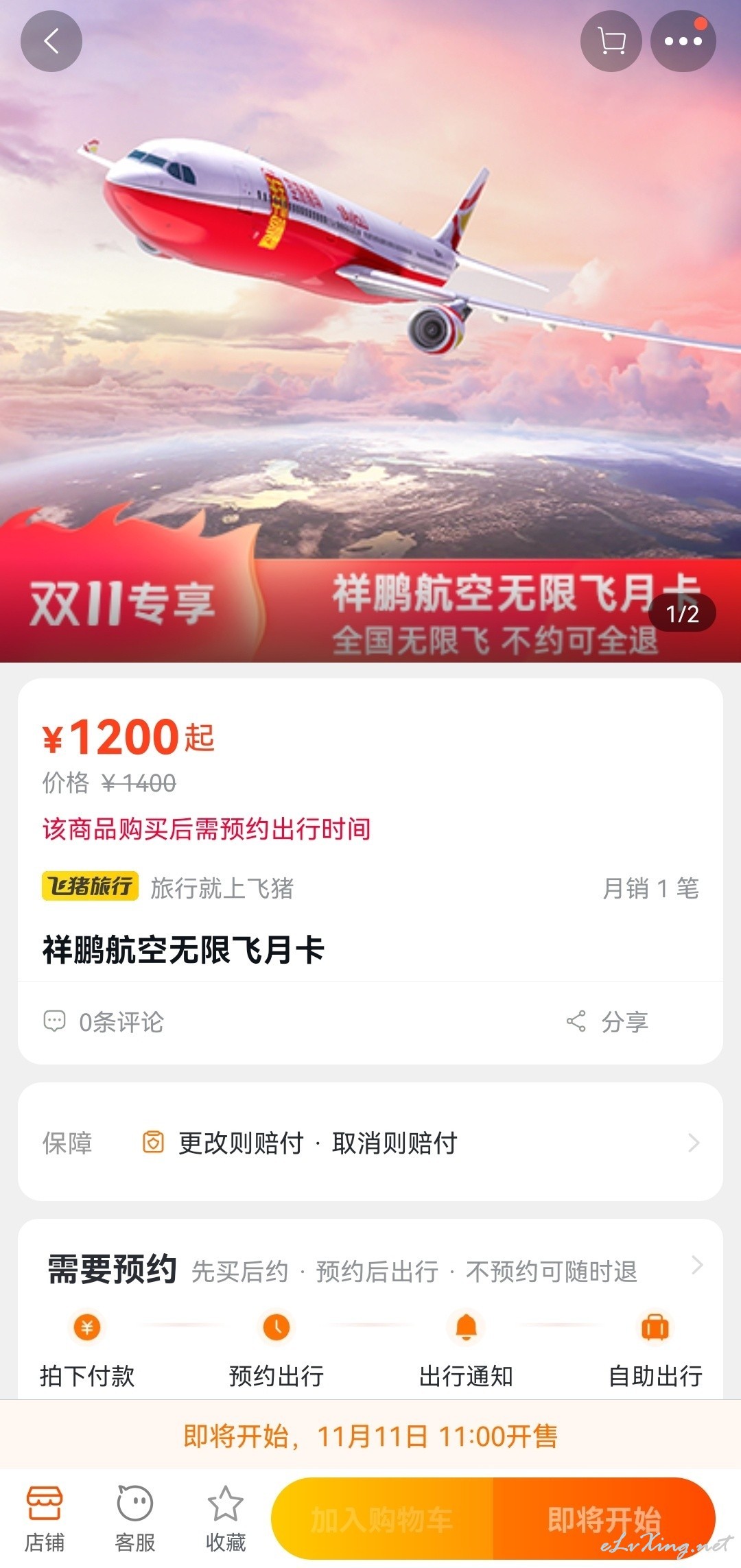The image size is (741, 1568).
Task: Tap the 即将开始 button
Action: coord(604,1519)
